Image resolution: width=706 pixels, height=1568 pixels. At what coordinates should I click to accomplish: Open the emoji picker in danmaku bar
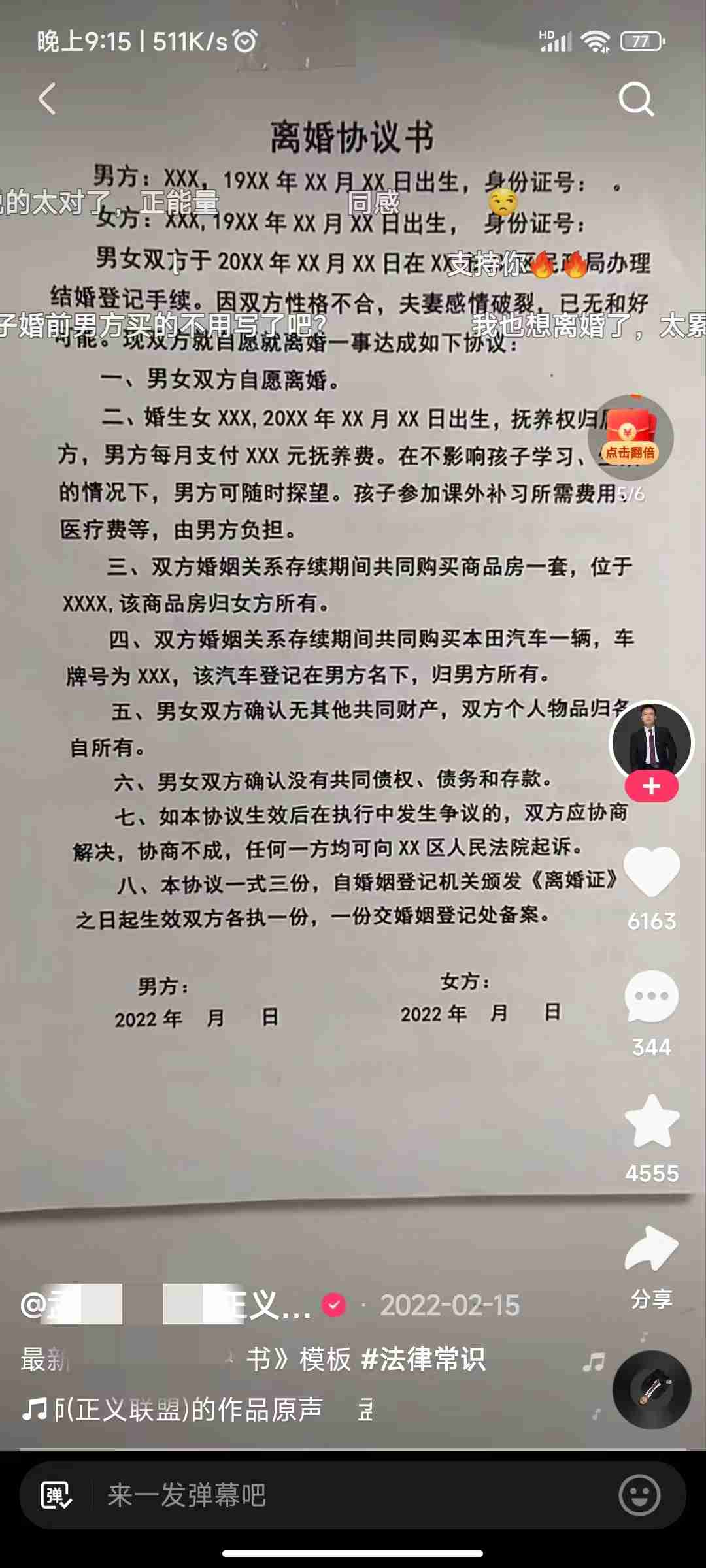coord(639,1495)
